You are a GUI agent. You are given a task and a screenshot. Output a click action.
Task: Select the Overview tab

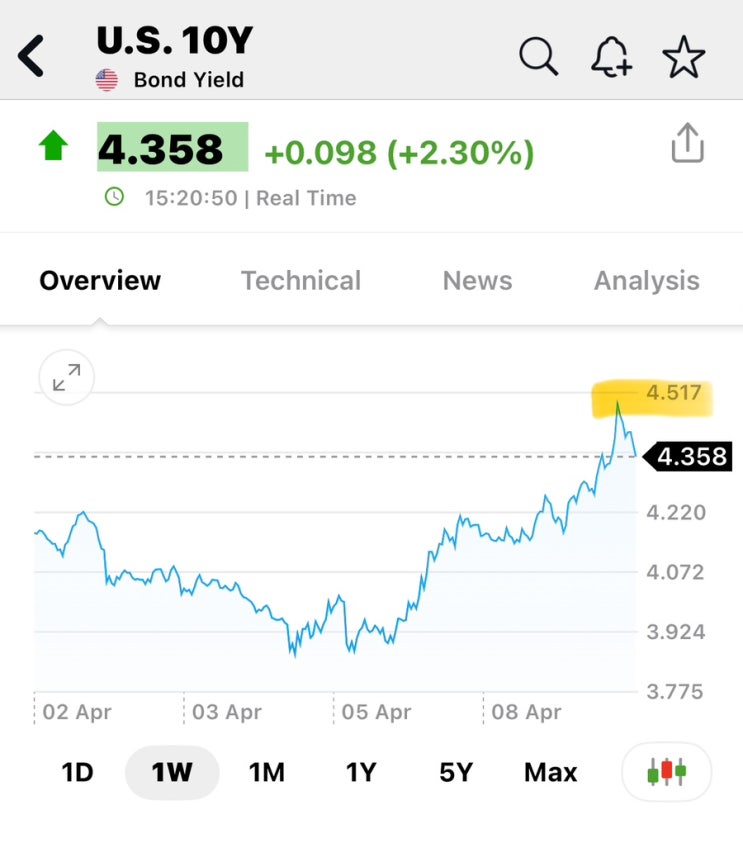click(100, 281)
